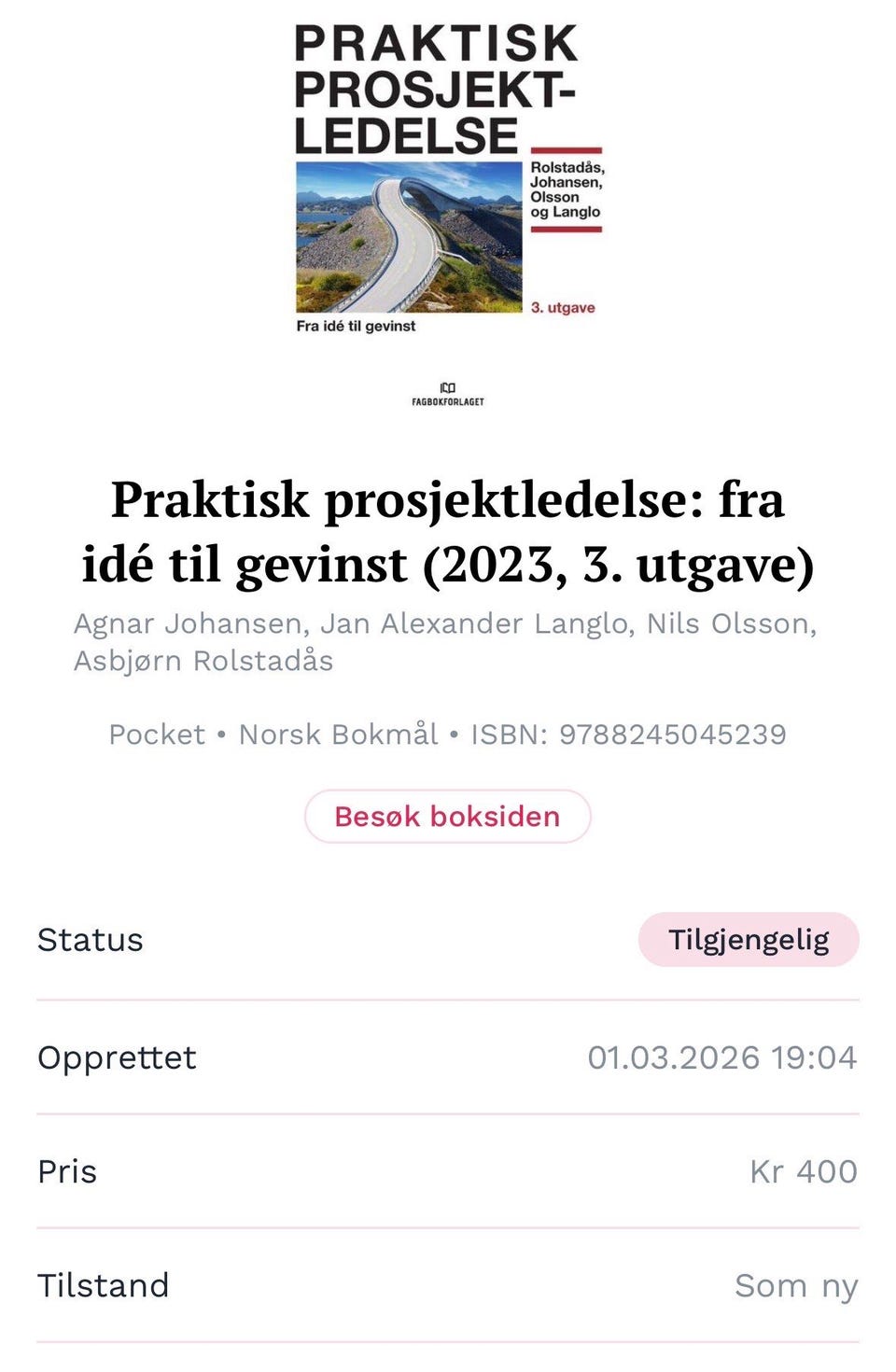This screenshot has width=896, height=1372.
Task: Select the Norsk Bokmål language label
Action: [x=338, y=735]
